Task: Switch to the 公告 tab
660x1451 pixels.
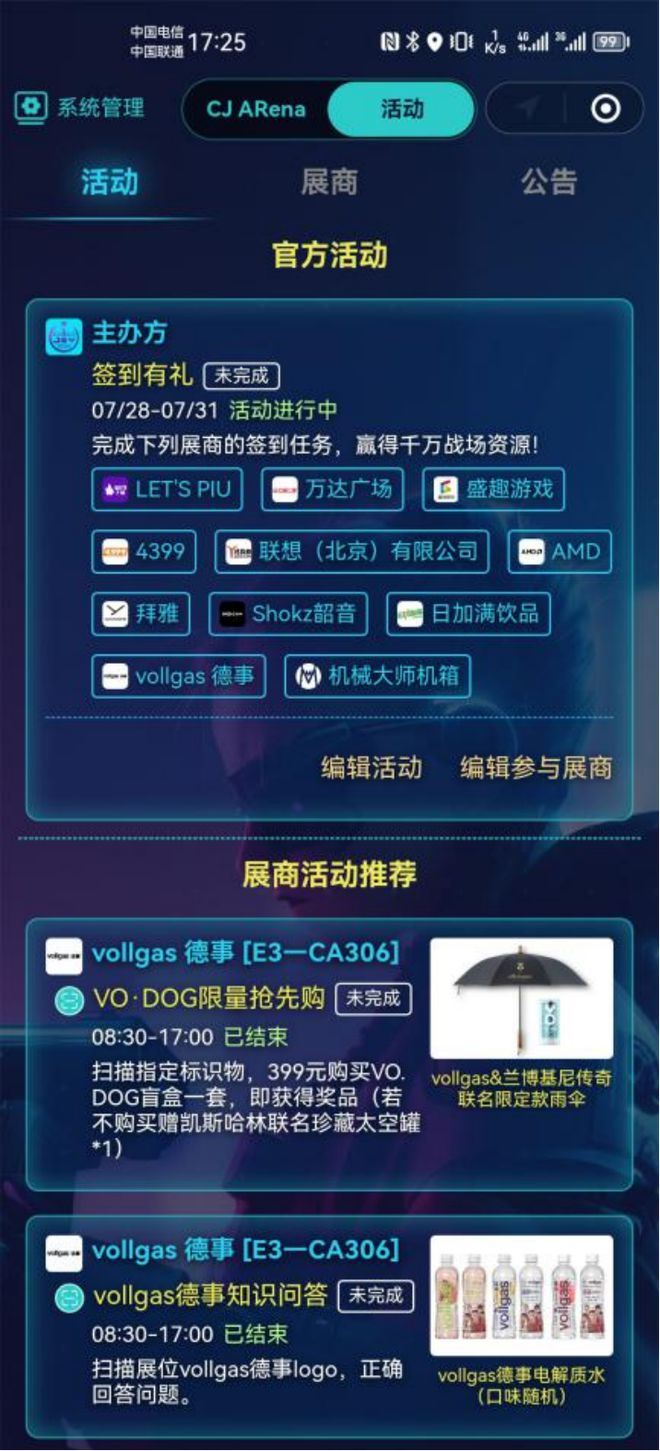Action: (x=549, y=182)
